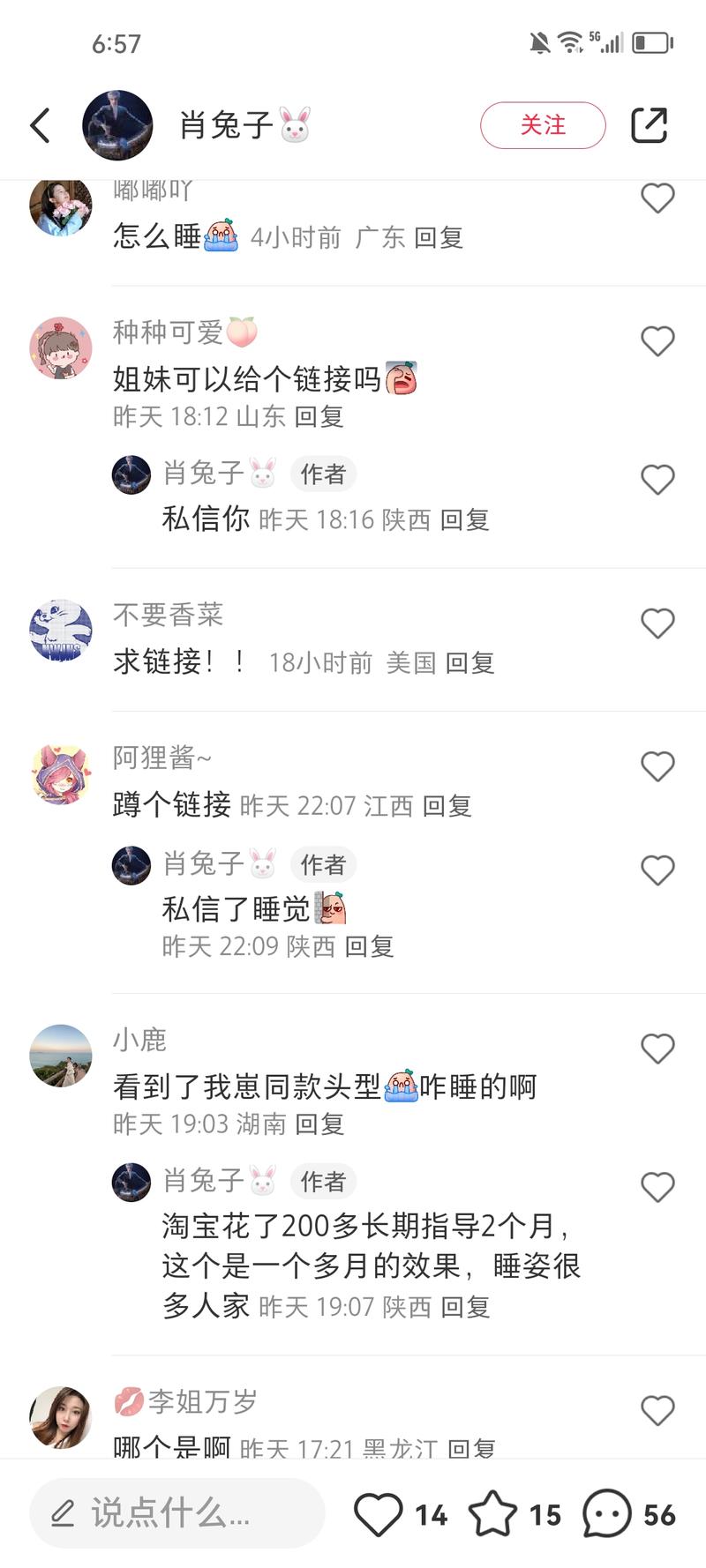
Task: Open the 说点什么 comment input box
Action: point(177,1513)
